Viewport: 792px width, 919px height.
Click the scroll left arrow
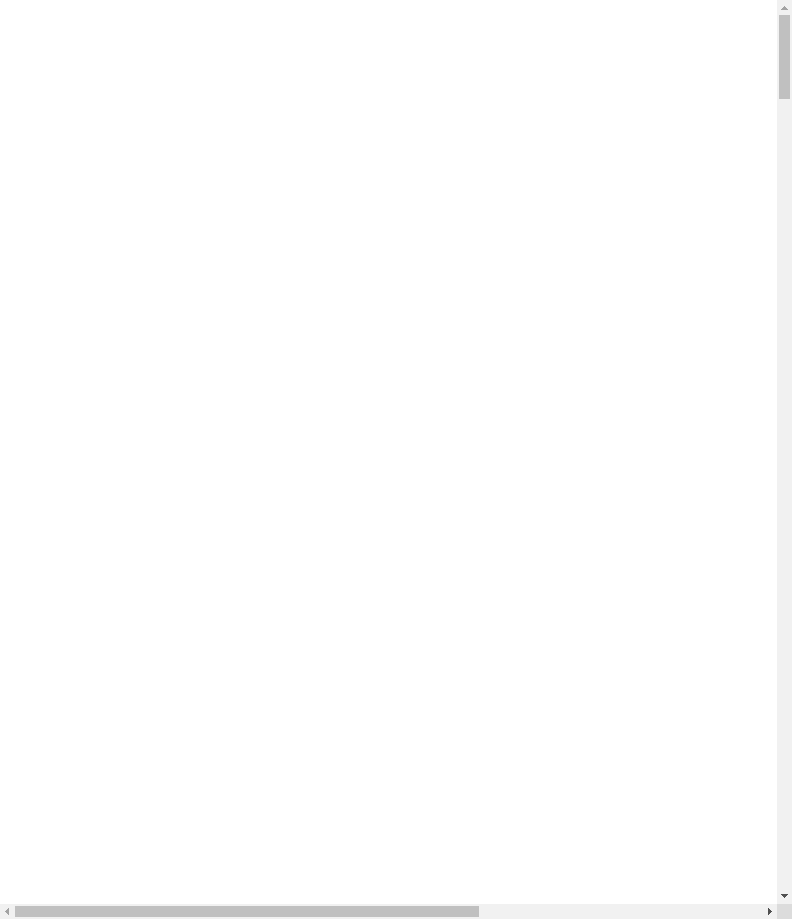pos(7,911)
